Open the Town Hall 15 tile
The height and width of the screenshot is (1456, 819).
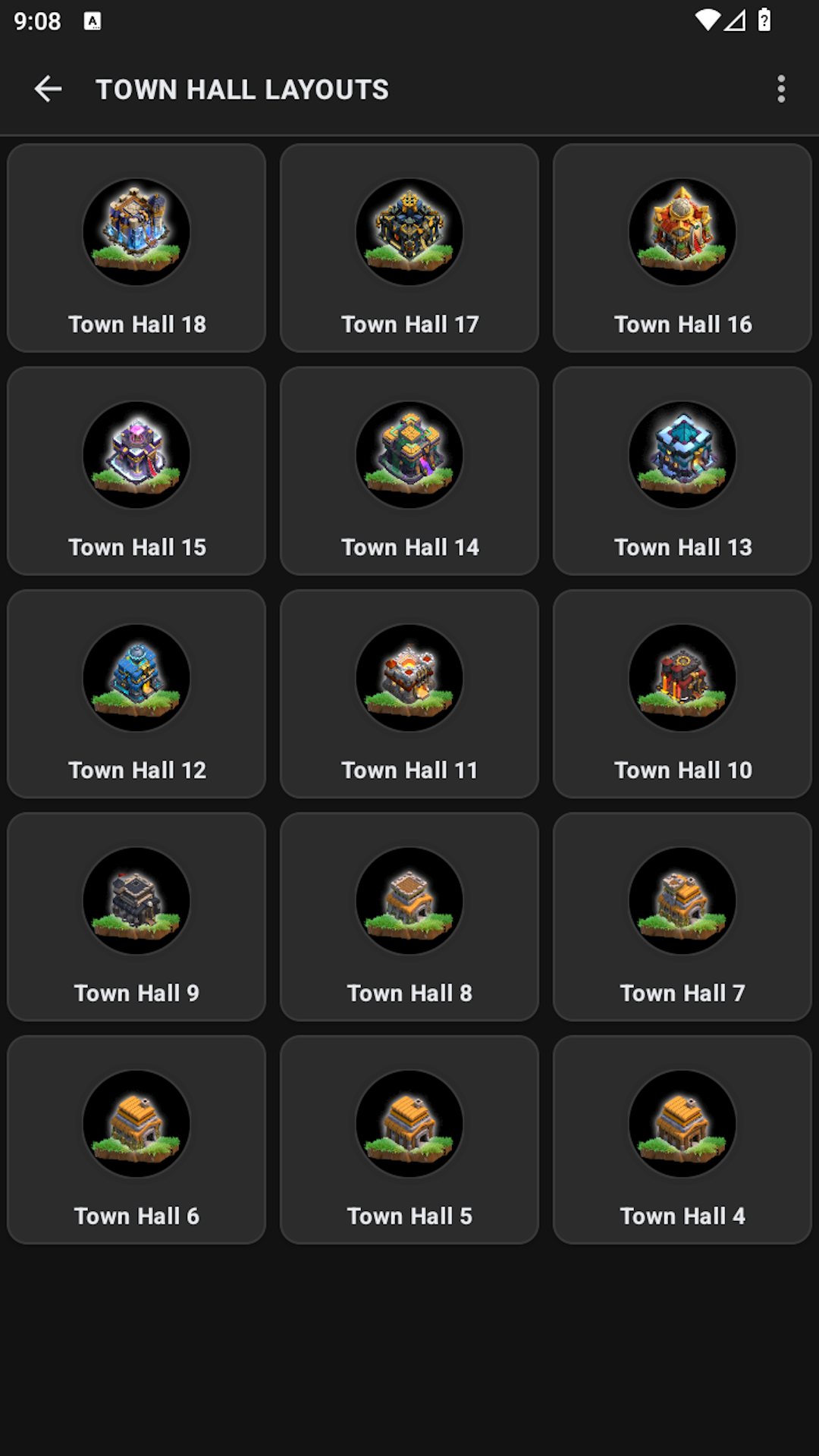(x=136, y=471)
